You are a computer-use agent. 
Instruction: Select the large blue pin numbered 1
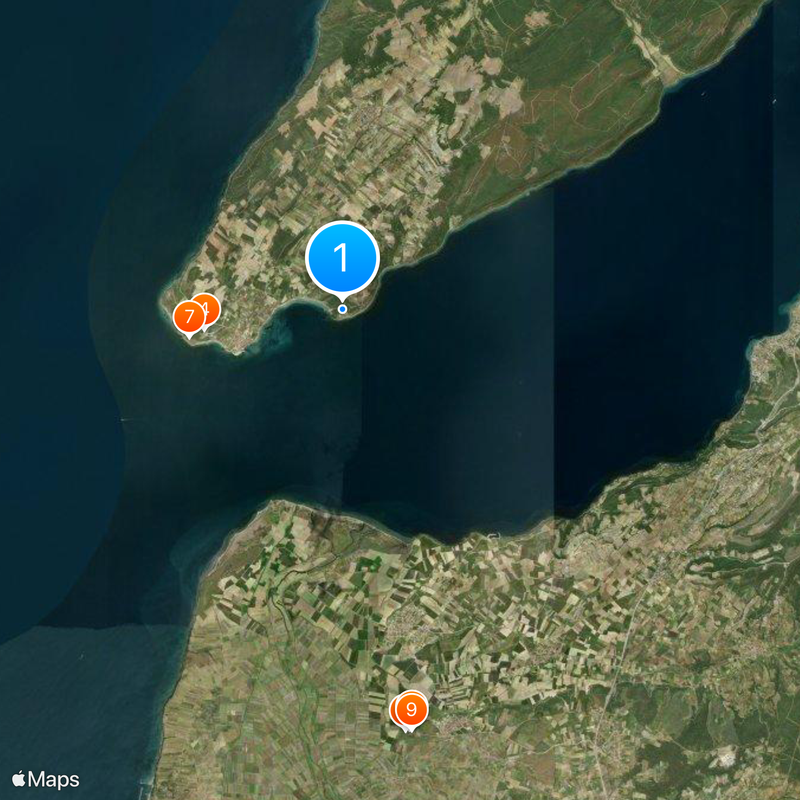point(342,258)
